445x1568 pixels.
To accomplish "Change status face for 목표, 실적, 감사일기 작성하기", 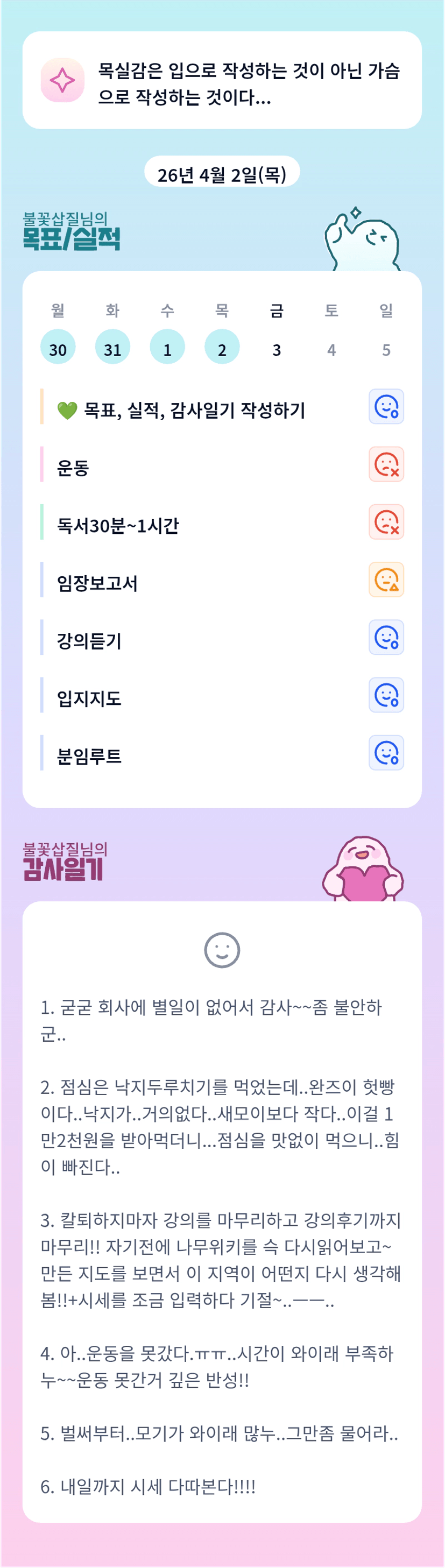I will coord(386,407).
